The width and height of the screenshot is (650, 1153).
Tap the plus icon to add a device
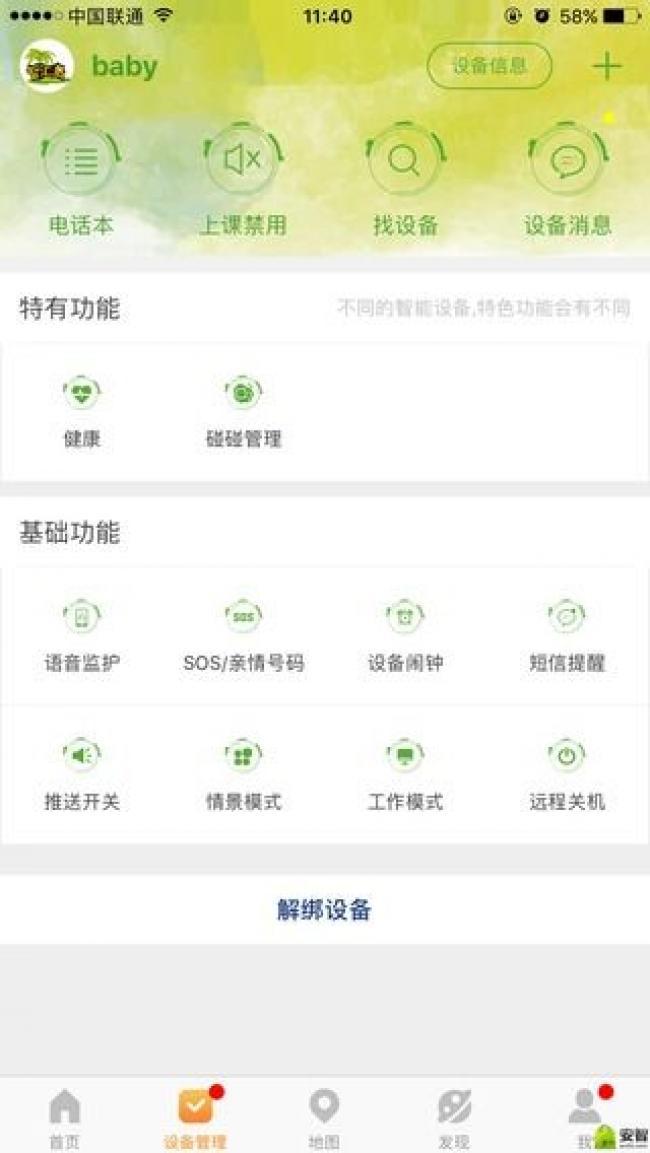[x=607, y=66]
